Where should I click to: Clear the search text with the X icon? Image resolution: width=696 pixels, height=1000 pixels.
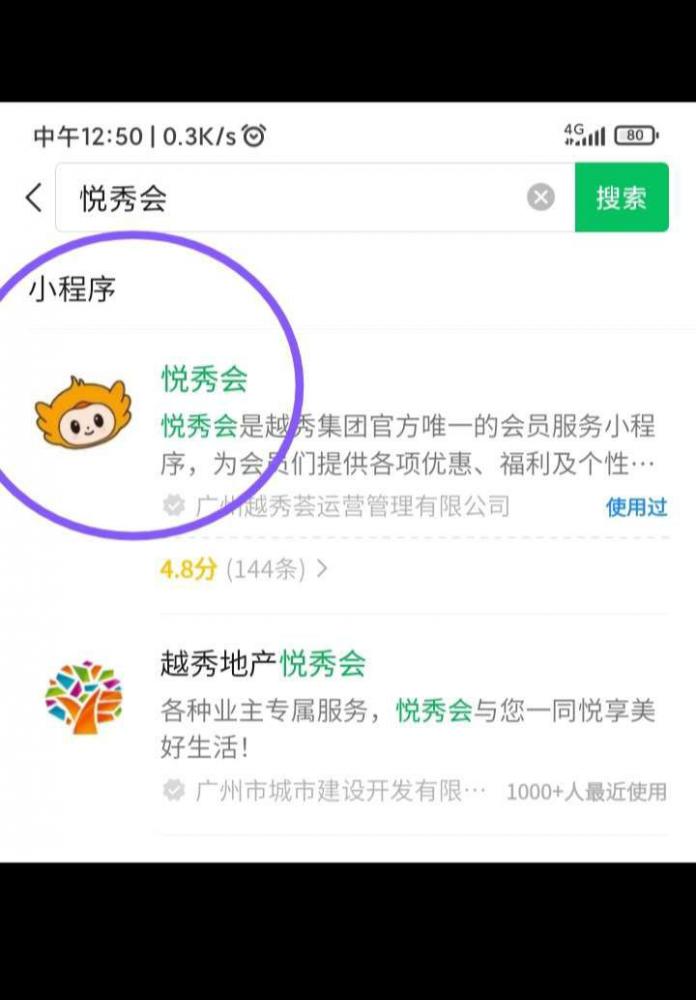point(541,198)
